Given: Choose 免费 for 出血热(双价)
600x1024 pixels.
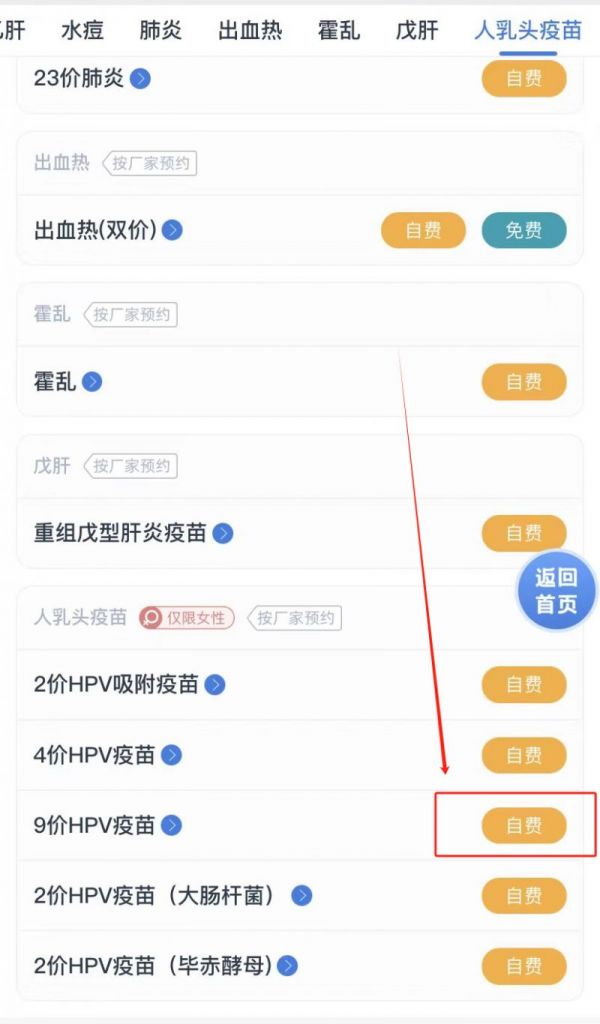Looking at the screenshot, I should pos(524,231).
